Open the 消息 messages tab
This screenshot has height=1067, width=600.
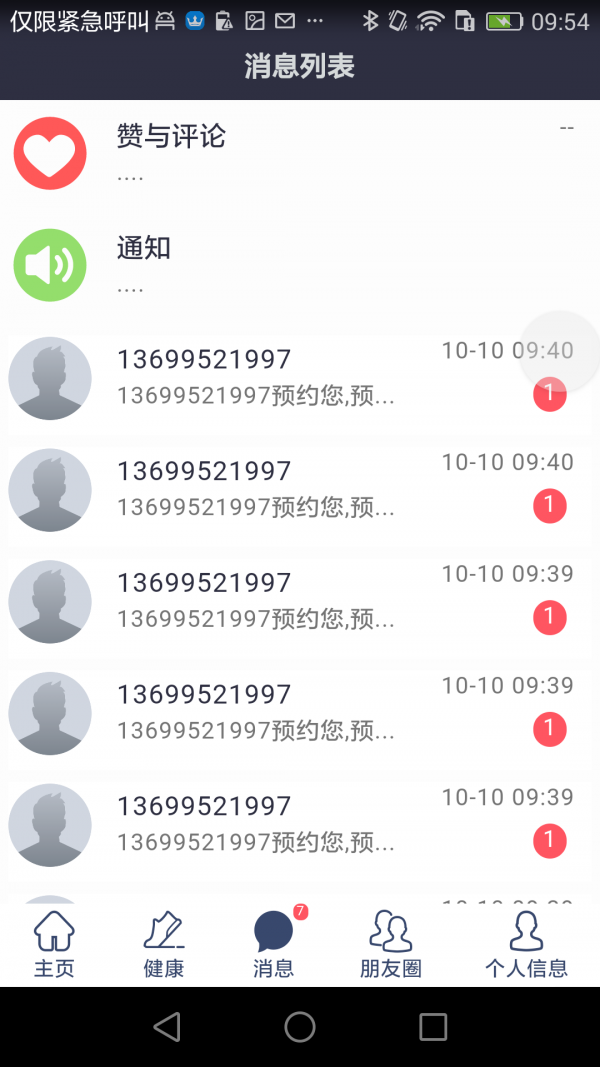click(x=273, y=944)
